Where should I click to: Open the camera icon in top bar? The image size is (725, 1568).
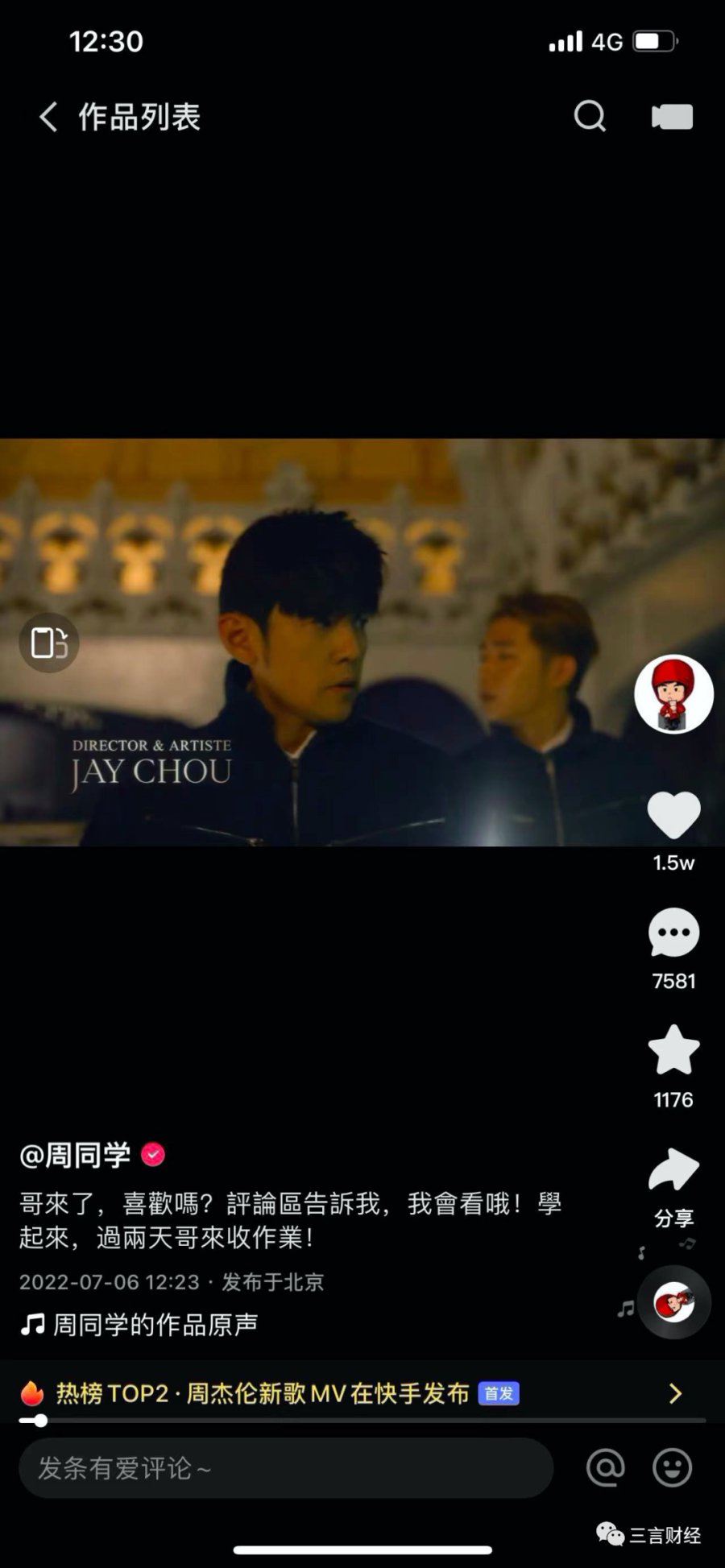tap(672, 117)
